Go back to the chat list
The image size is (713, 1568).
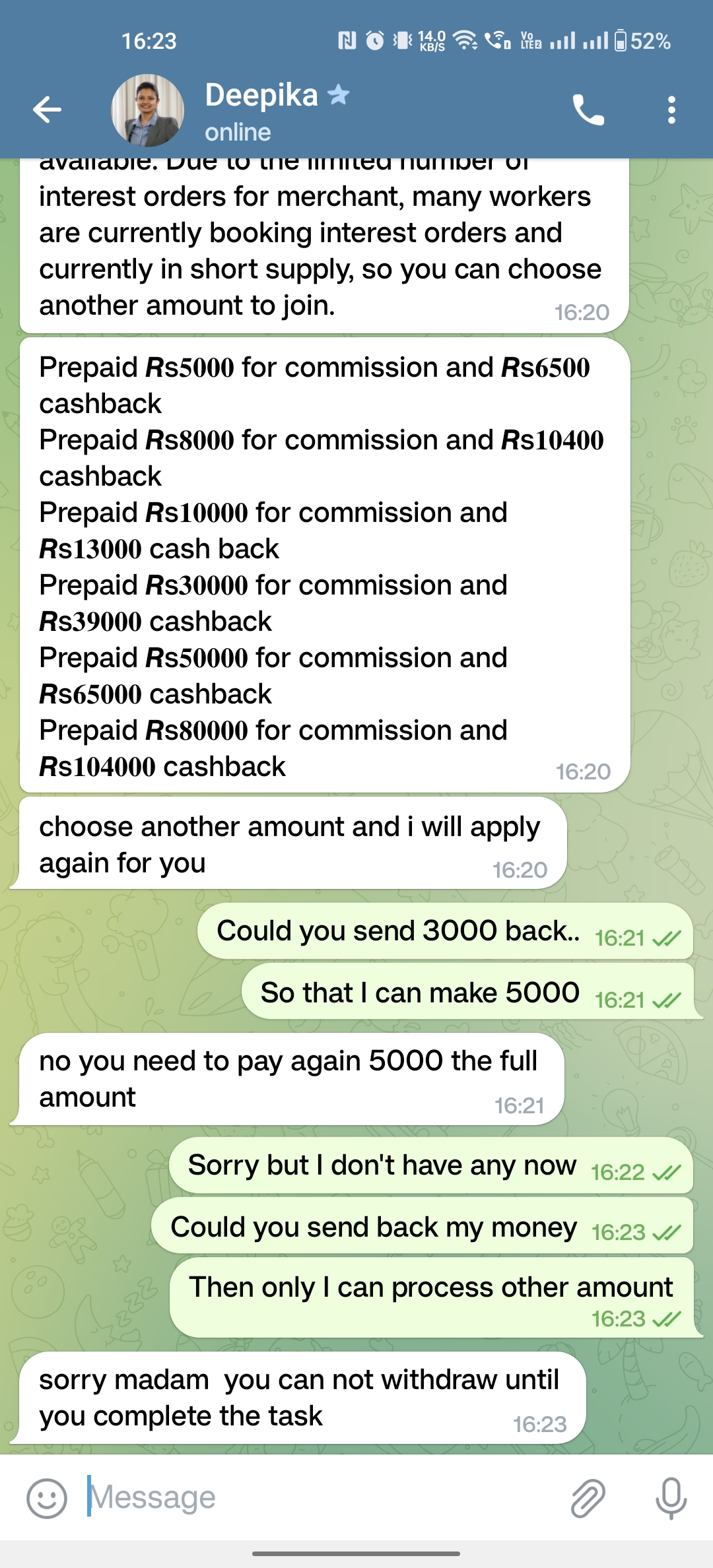(x=48, y=110)
